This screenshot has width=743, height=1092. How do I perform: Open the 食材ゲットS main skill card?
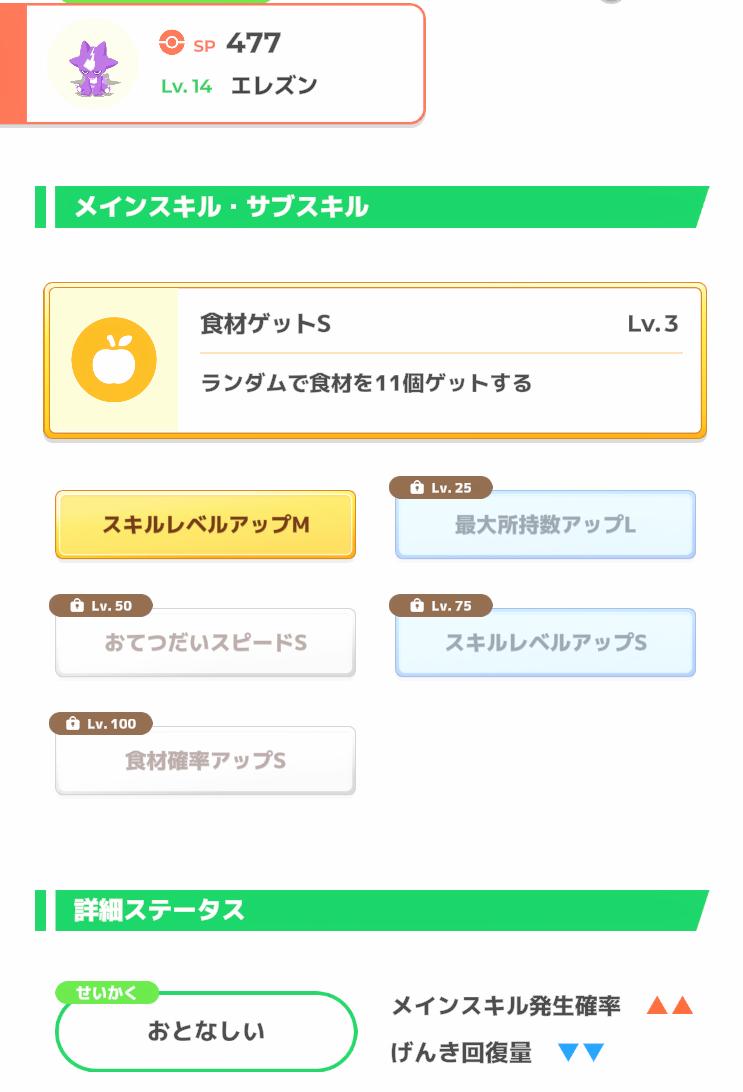coord(375,361)
